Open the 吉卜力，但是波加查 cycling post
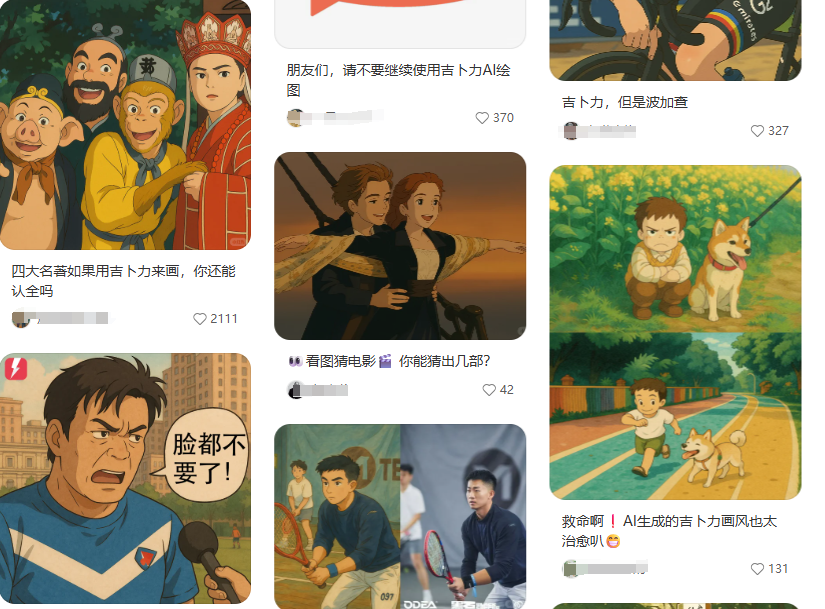This screenshot has height=609, width=825. point(624,102)
